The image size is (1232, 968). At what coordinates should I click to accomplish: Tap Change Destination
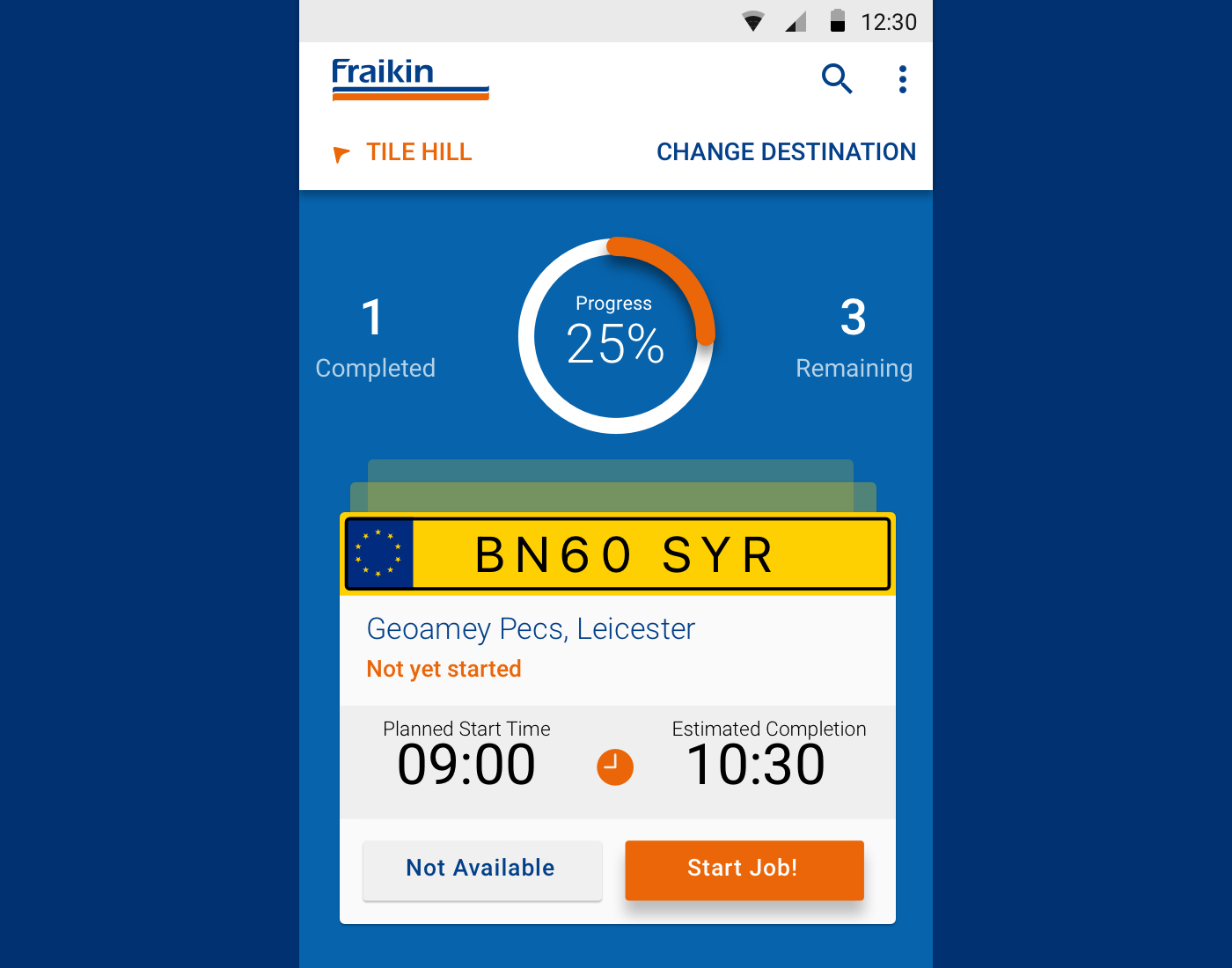point(786,152)
